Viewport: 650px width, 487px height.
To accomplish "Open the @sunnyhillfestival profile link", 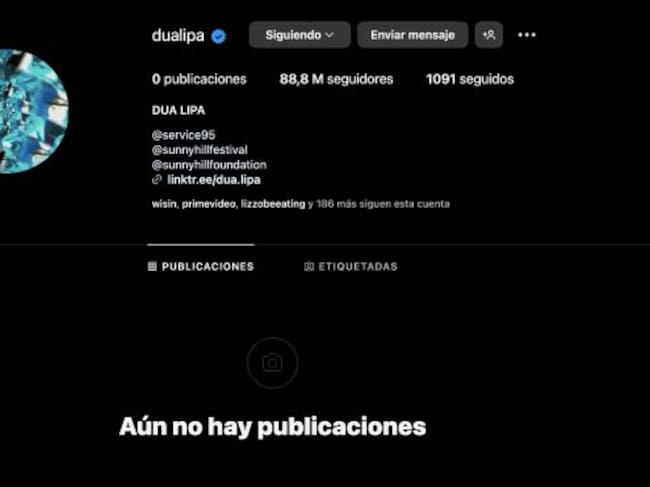I will [x=199, y=150].
